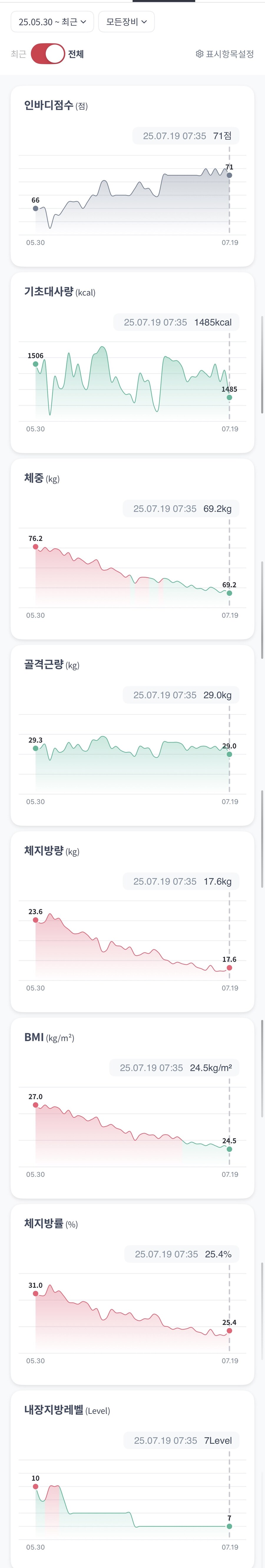Expand the 모든장비 device dropdown
Image resolution: width=265 pixels, height=1568 pixels.
coord(126,22)
